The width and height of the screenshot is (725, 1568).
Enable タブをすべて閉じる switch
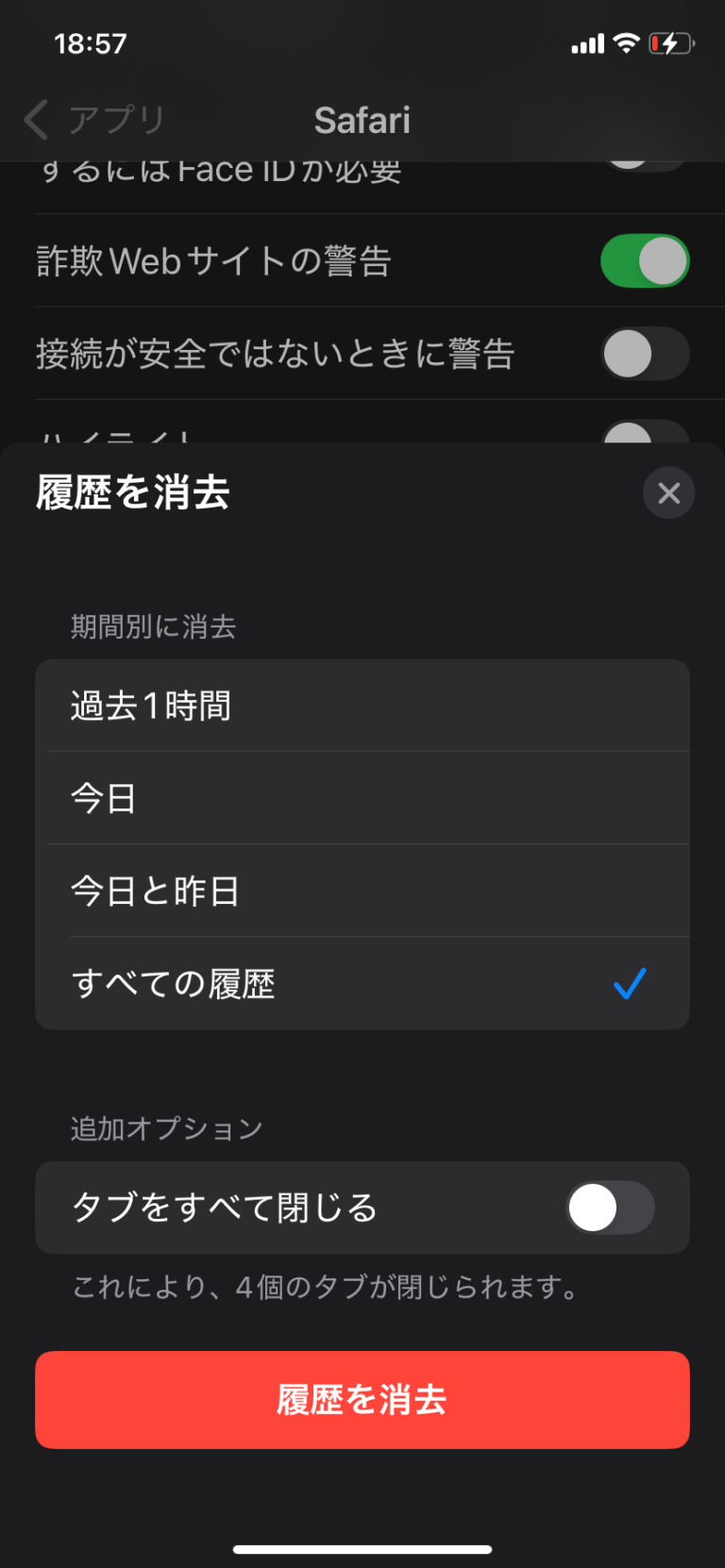coord(610,1208)
